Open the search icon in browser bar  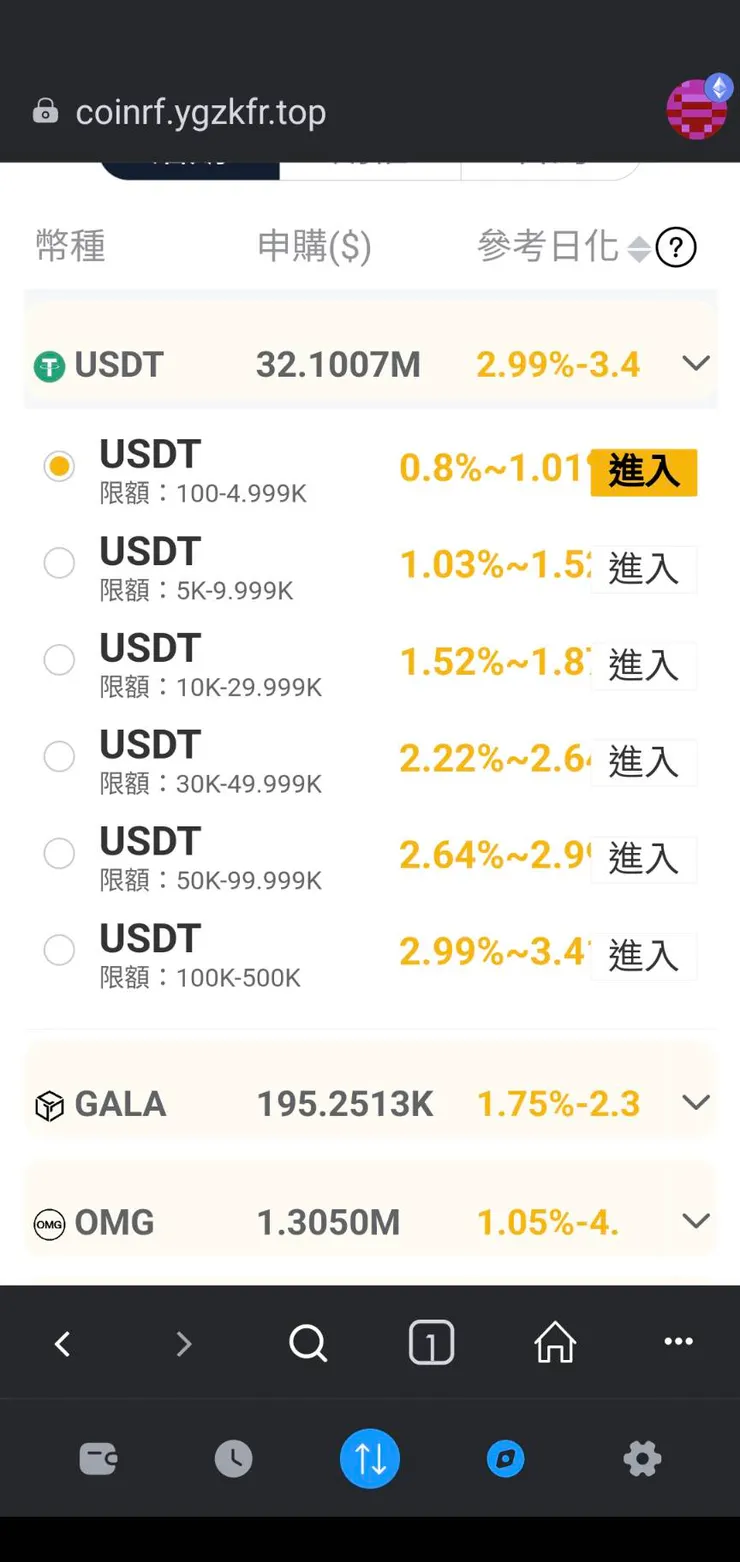pos(307,1341)
